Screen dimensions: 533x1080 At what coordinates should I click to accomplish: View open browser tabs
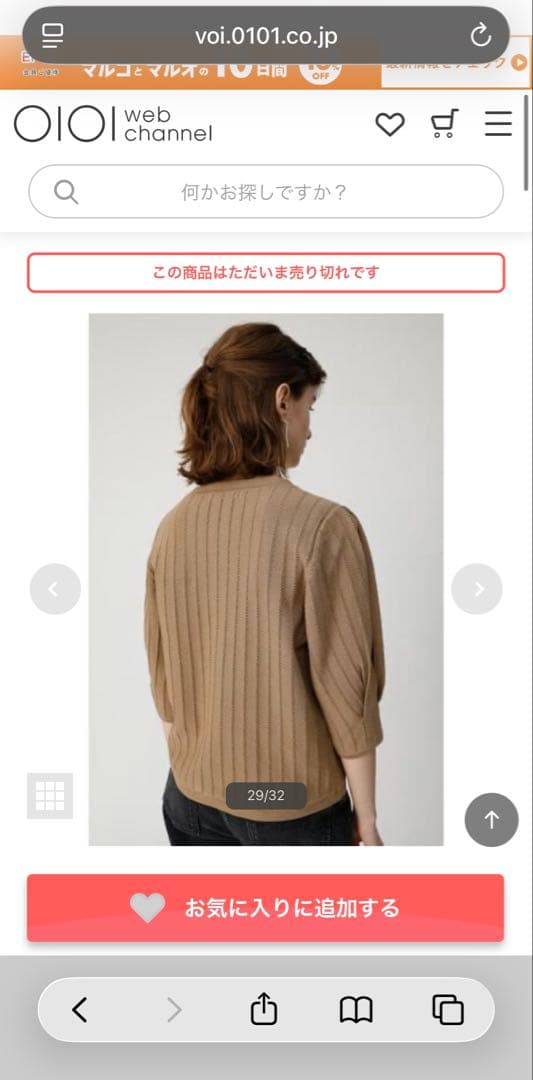[x=448, y=1010]
